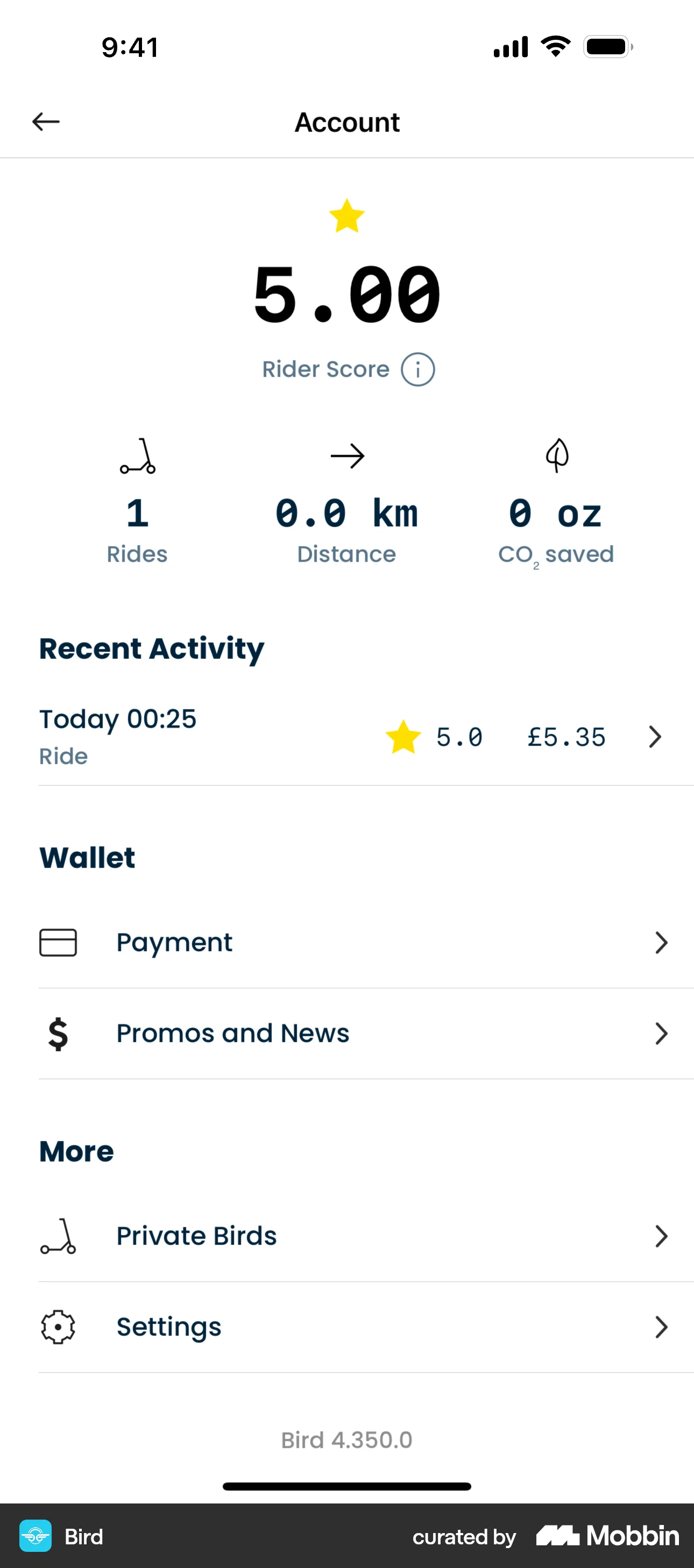Go back using the arrow
Viewport: 694px width, 1568px height.
point(46,122)
